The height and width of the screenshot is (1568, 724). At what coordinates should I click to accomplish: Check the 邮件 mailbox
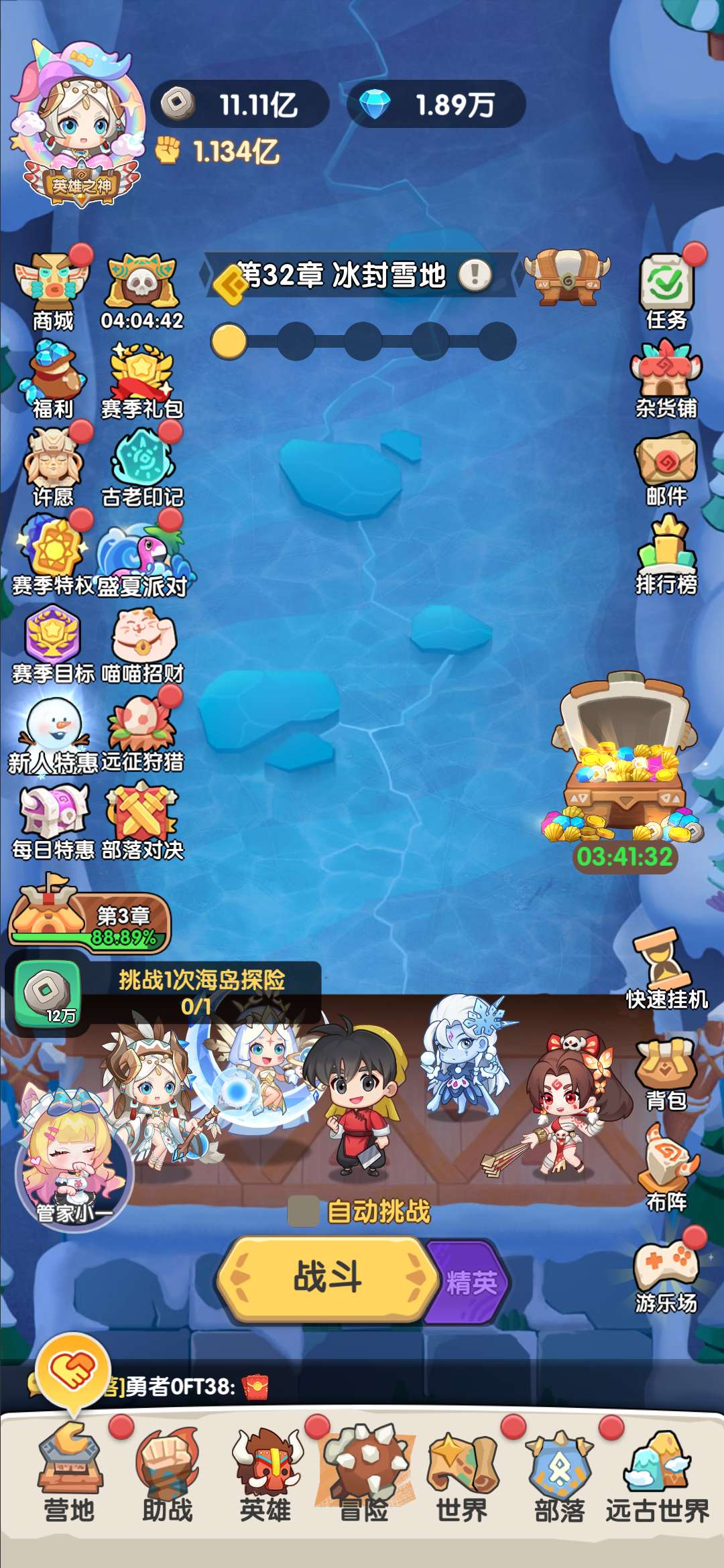666,468
